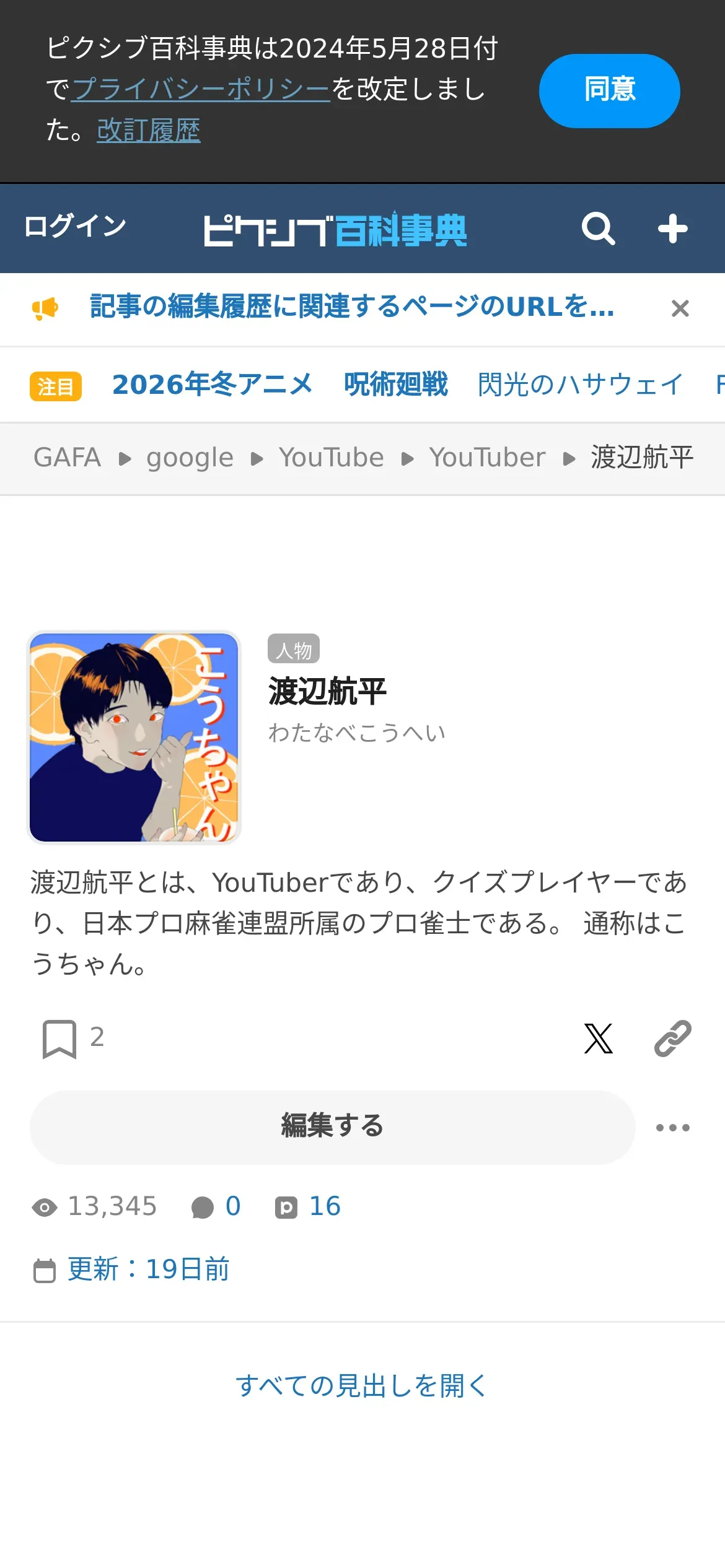Open the 閃光のハサウェイ trending tag
Viewport: 725px width, 1568px height.
pos(580,385)
